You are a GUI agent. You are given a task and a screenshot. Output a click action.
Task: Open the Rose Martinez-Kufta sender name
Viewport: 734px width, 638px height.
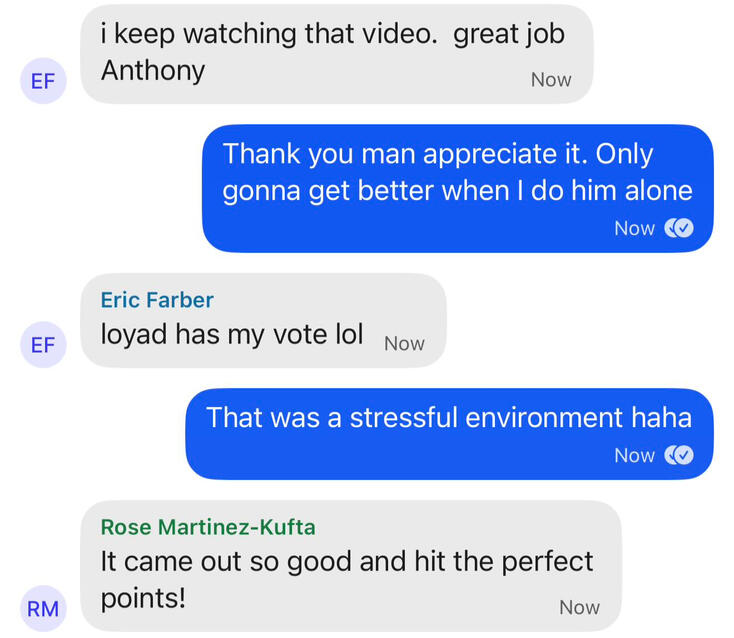207,526
